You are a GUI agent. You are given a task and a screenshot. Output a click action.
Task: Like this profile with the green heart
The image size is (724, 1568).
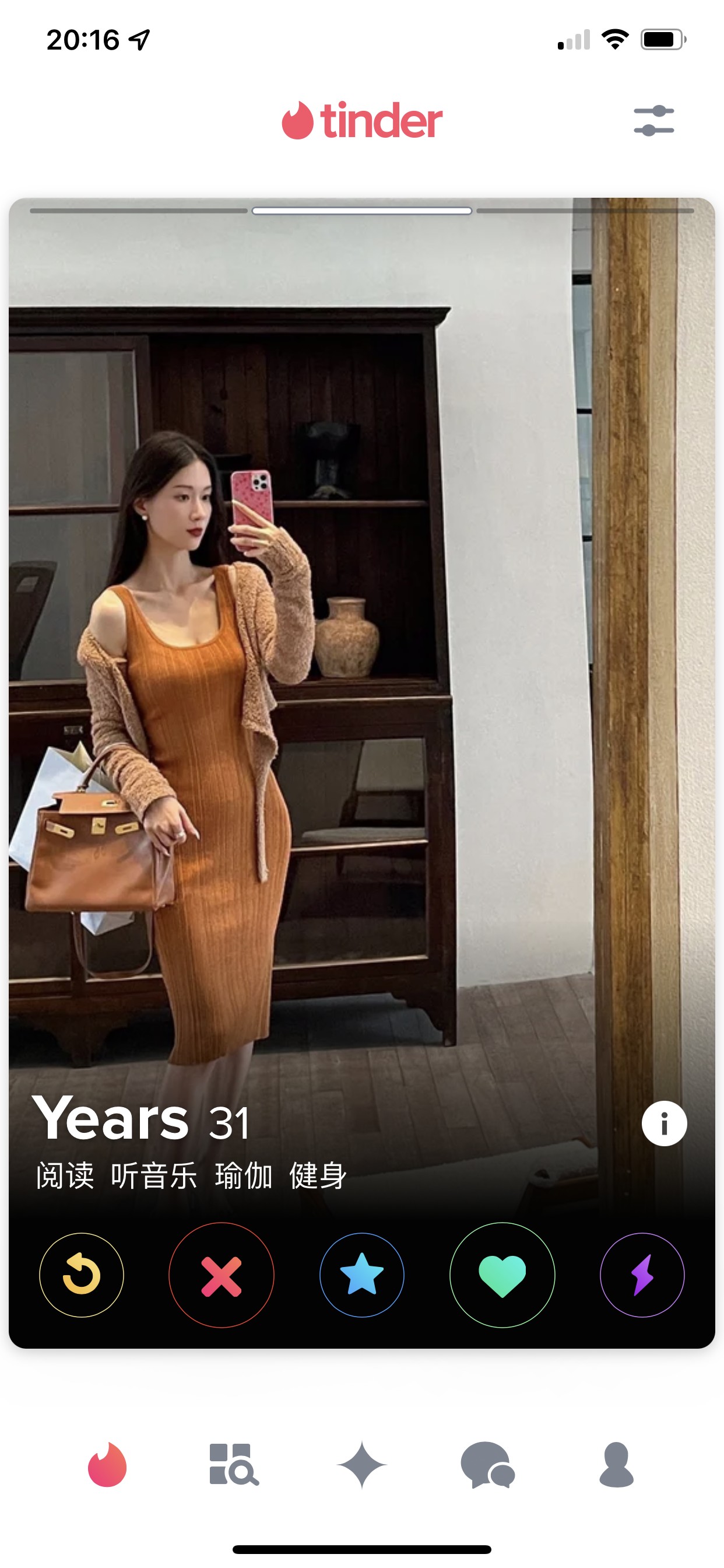pyautogui.click(x=502, y=1275)
